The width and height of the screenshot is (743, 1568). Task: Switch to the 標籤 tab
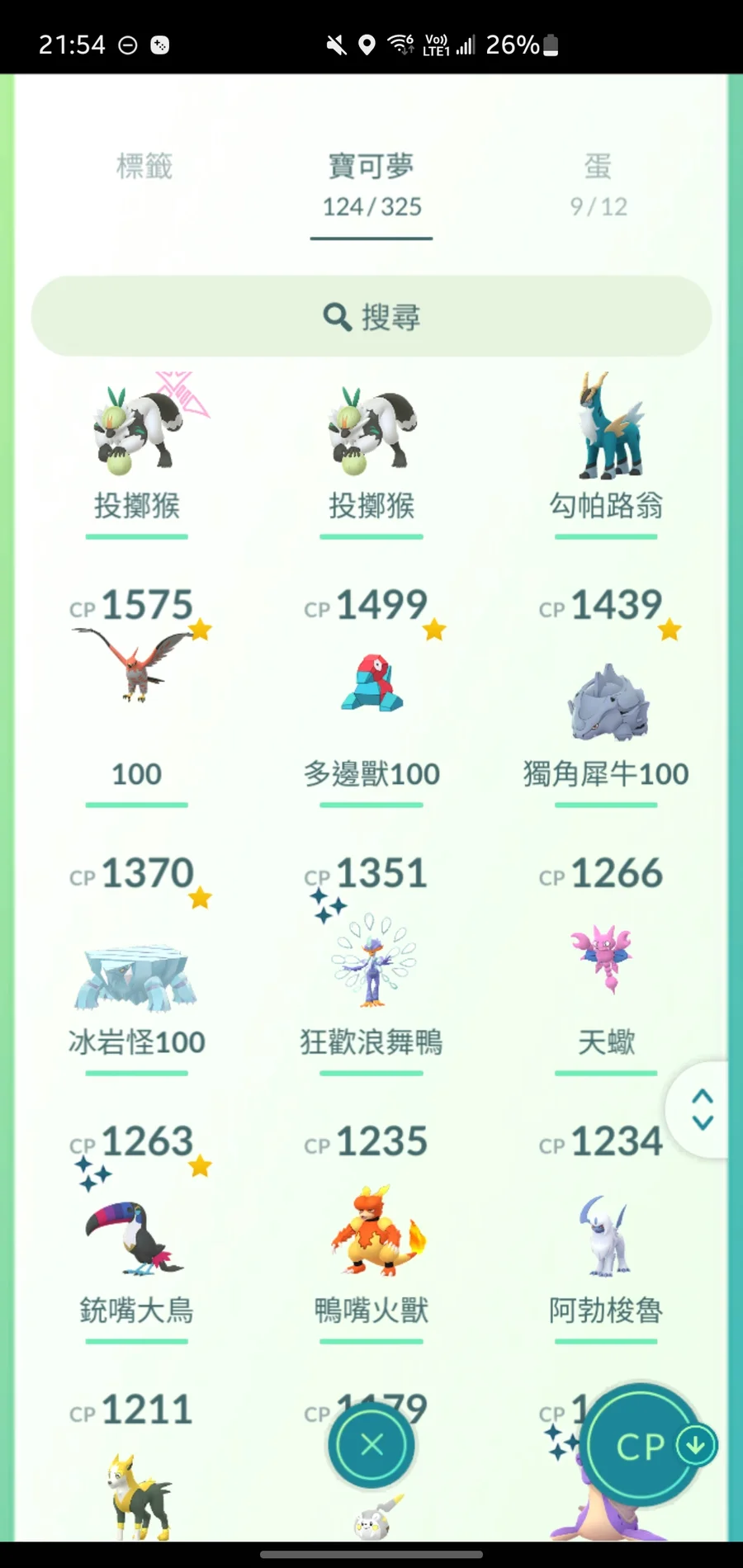(x=144, y=168)
